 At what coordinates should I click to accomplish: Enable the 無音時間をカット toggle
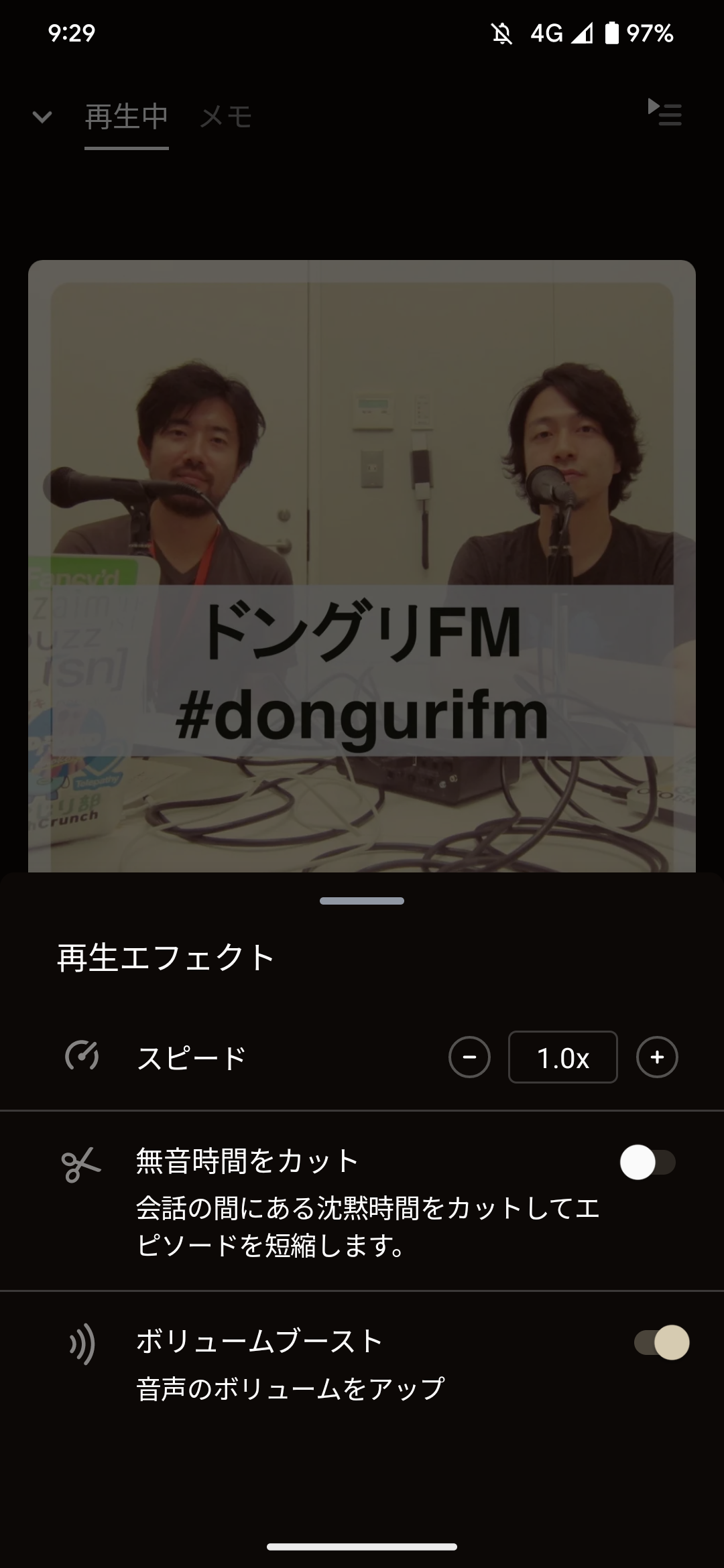(x=648, y=1163)
